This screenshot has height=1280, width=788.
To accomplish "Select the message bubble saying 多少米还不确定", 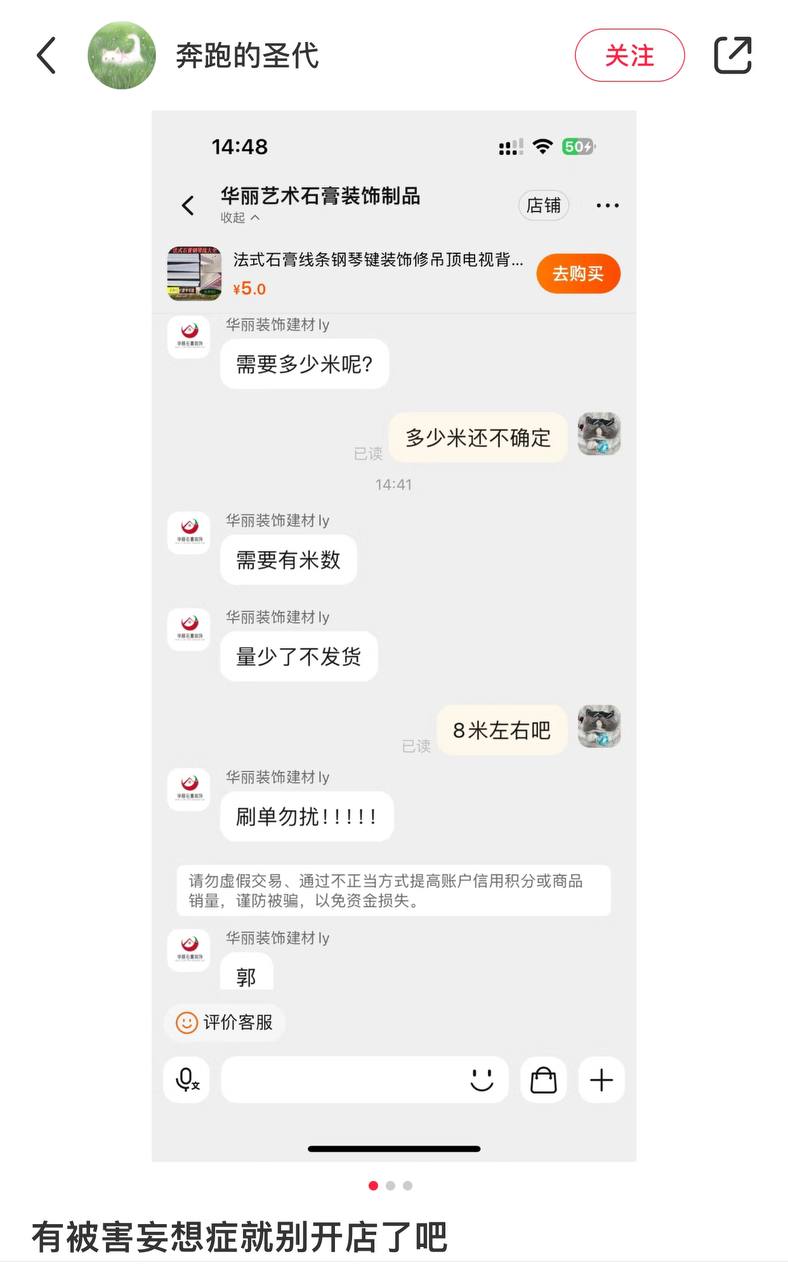I will [477, 437].
